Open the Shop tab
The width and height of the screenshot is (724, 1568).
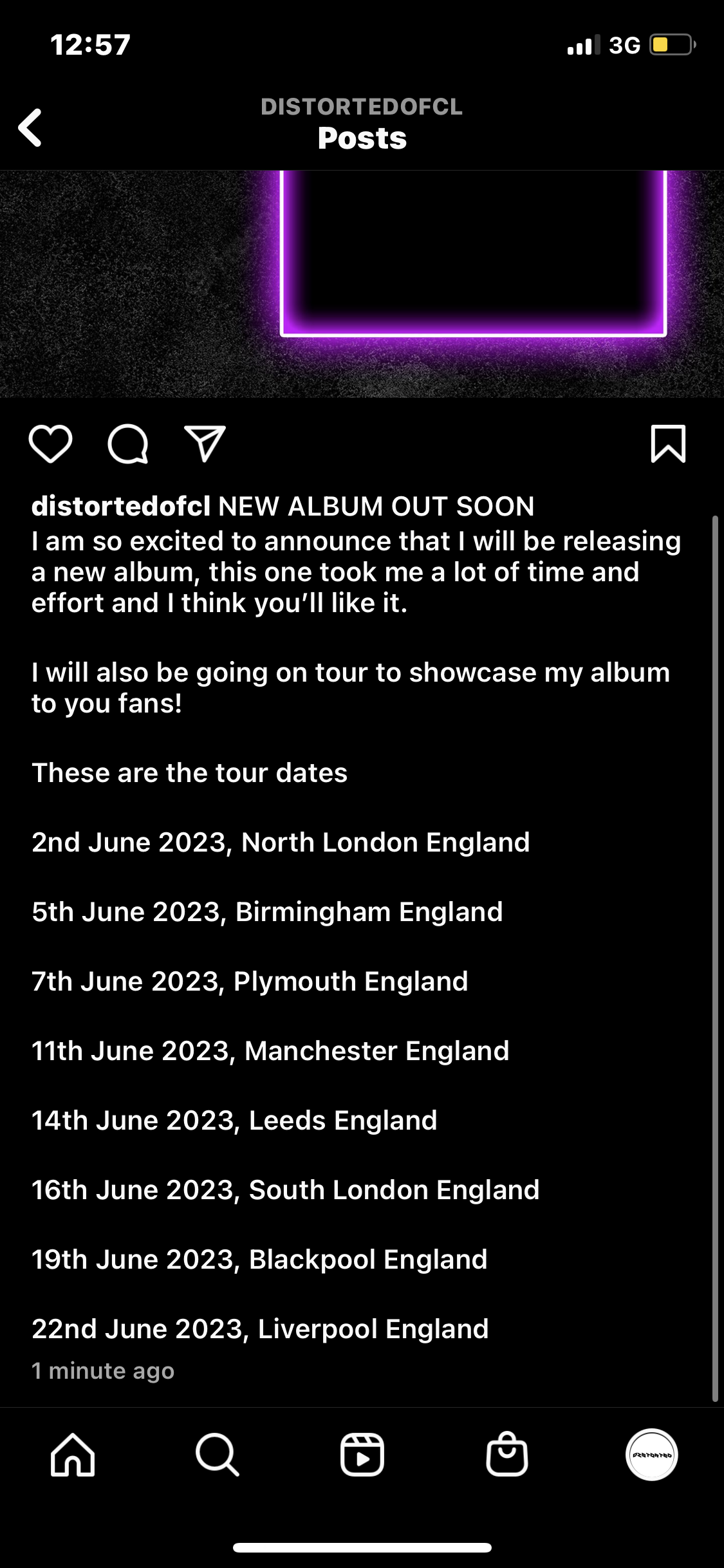(x=507, y=1455)
